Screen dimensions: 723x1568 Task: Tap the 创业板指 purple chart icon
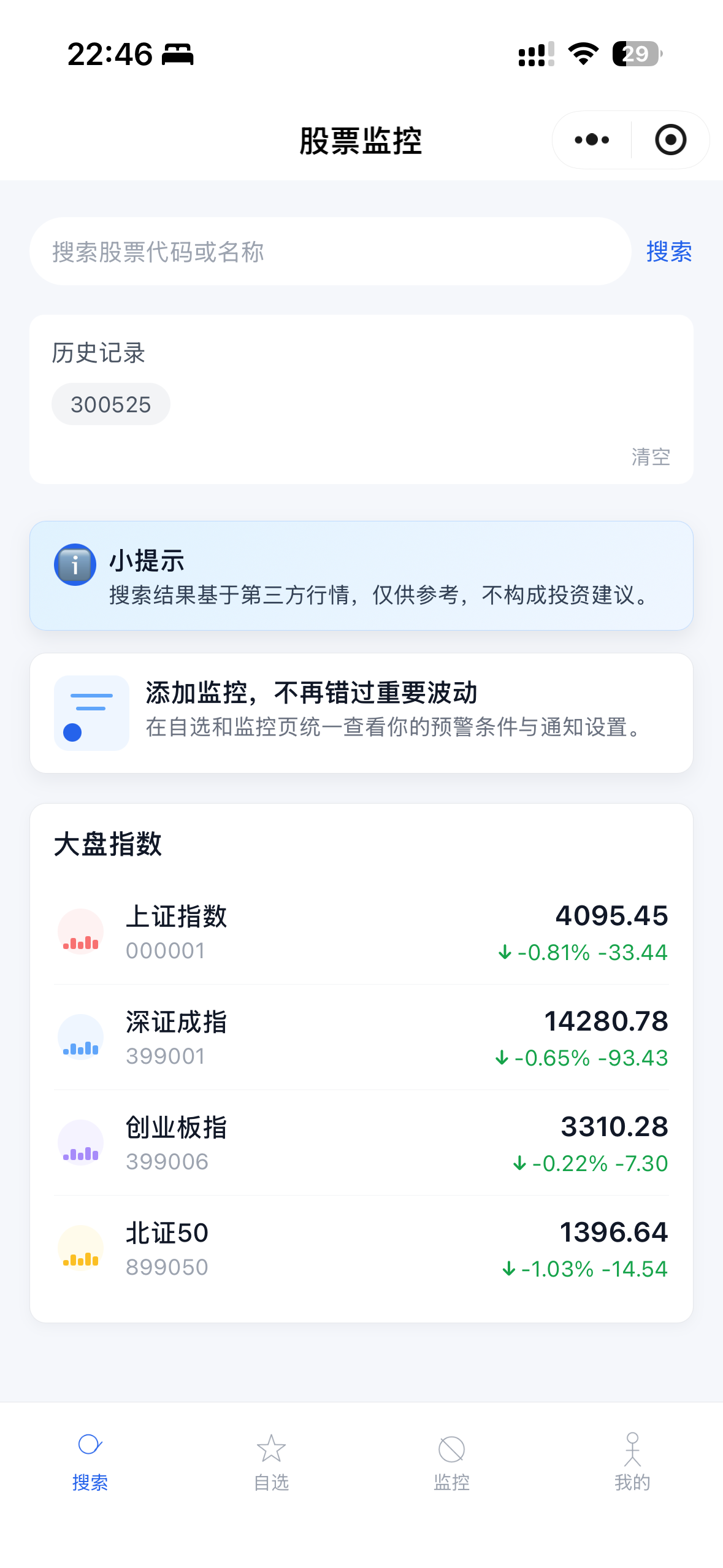(80, 1142)
